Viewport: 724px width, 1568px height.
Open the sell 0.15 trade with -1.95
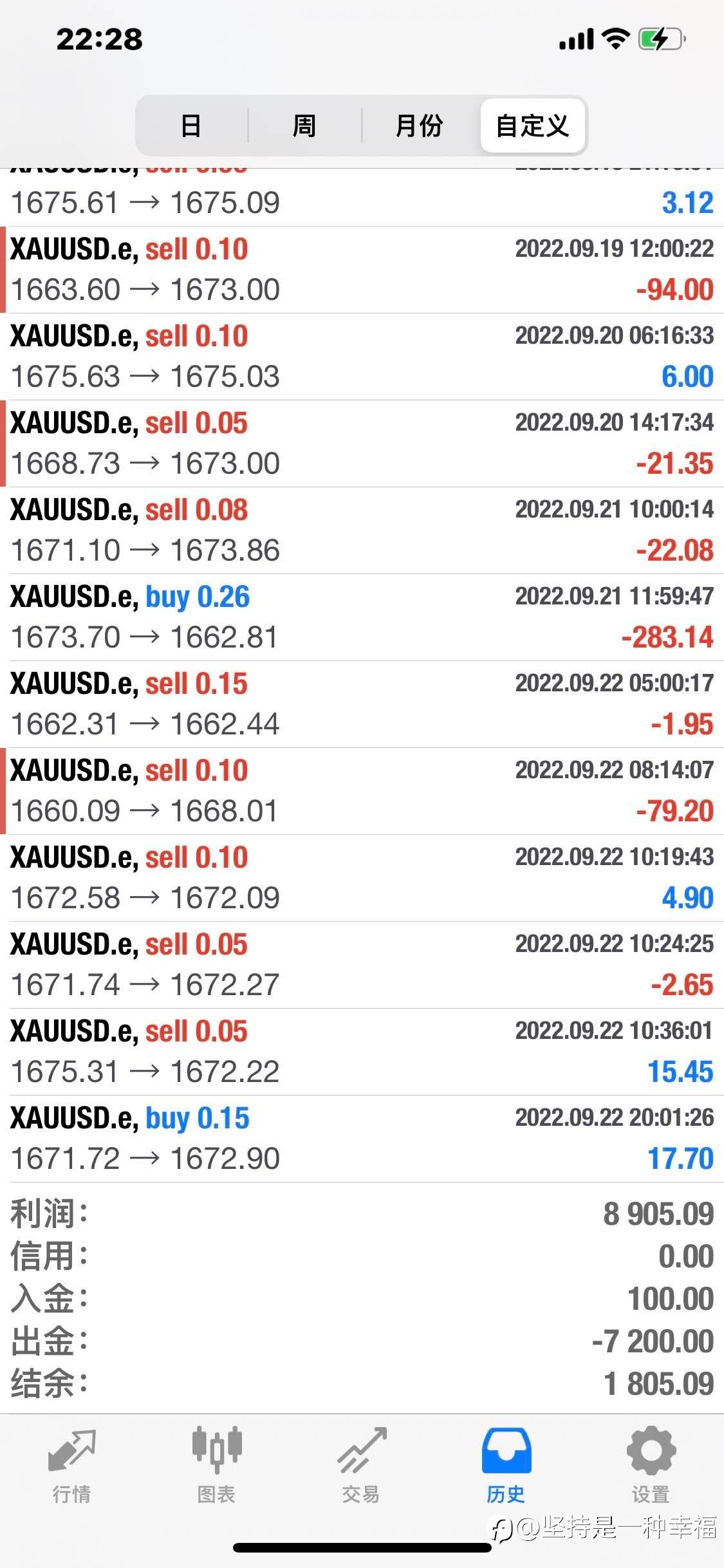coord(362,704)
